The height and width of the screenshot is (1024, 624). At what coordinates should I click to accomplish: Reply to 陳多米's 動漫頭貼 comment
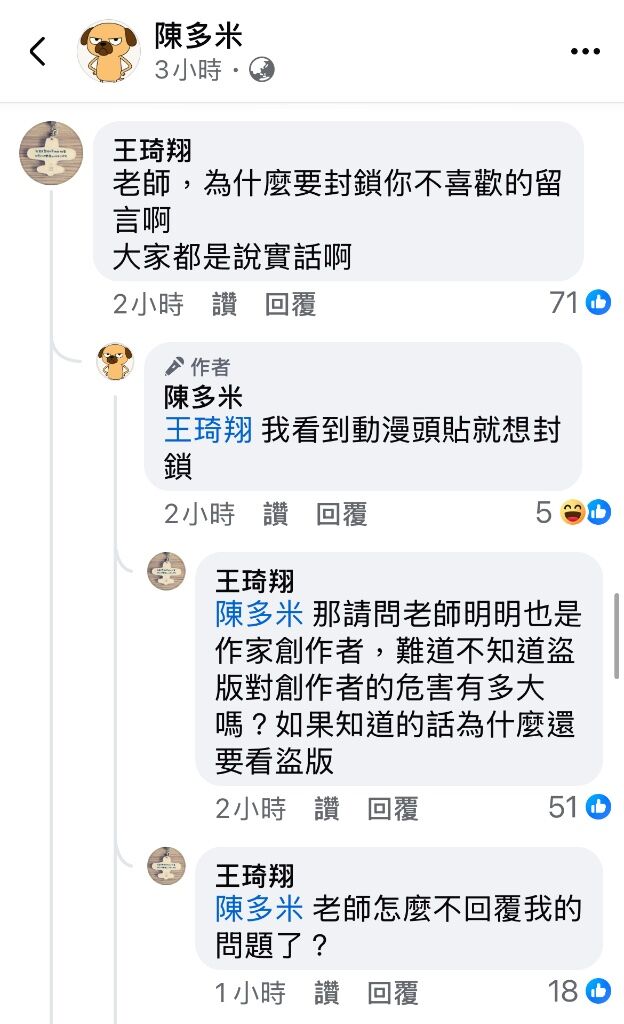tap(341, 514)
